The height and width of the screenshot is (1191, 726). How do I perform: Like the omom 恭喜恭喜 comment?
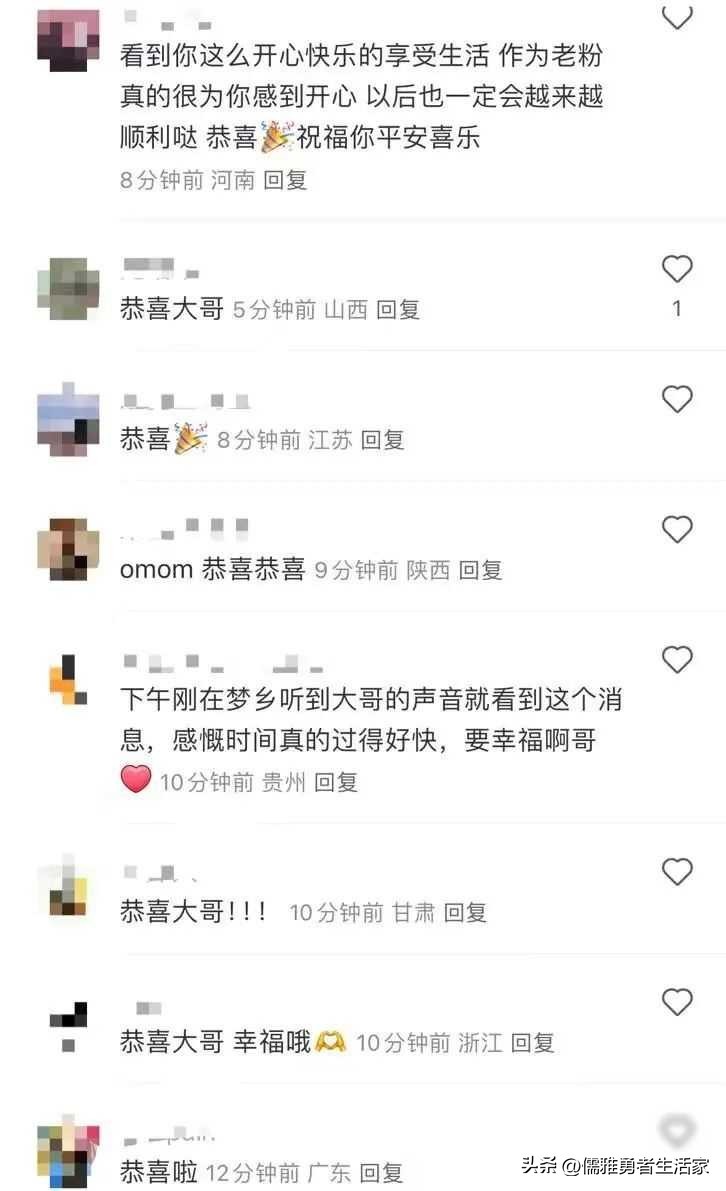pyautogui.click(x=677, y=530)
